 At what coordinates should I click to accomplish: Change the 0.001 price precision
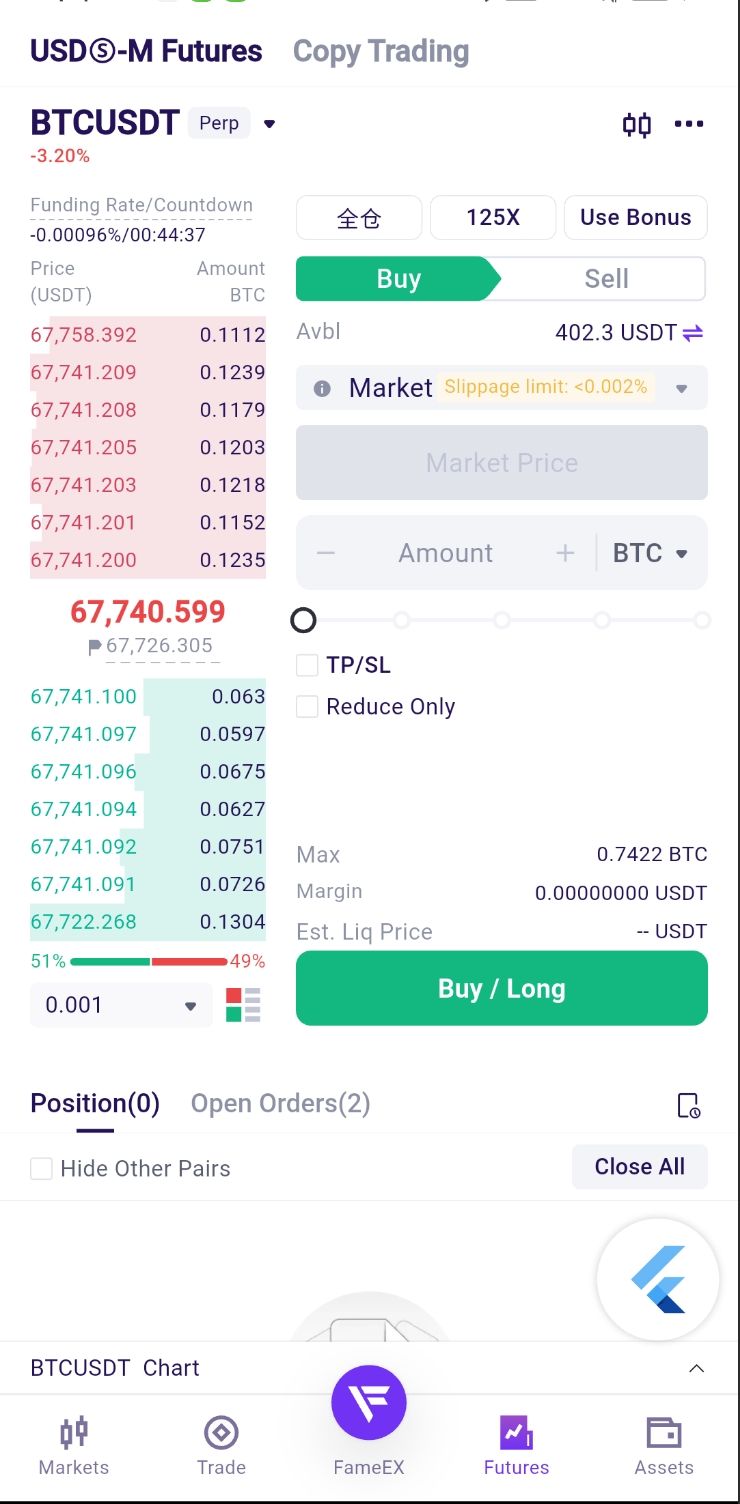point(120,1005)
